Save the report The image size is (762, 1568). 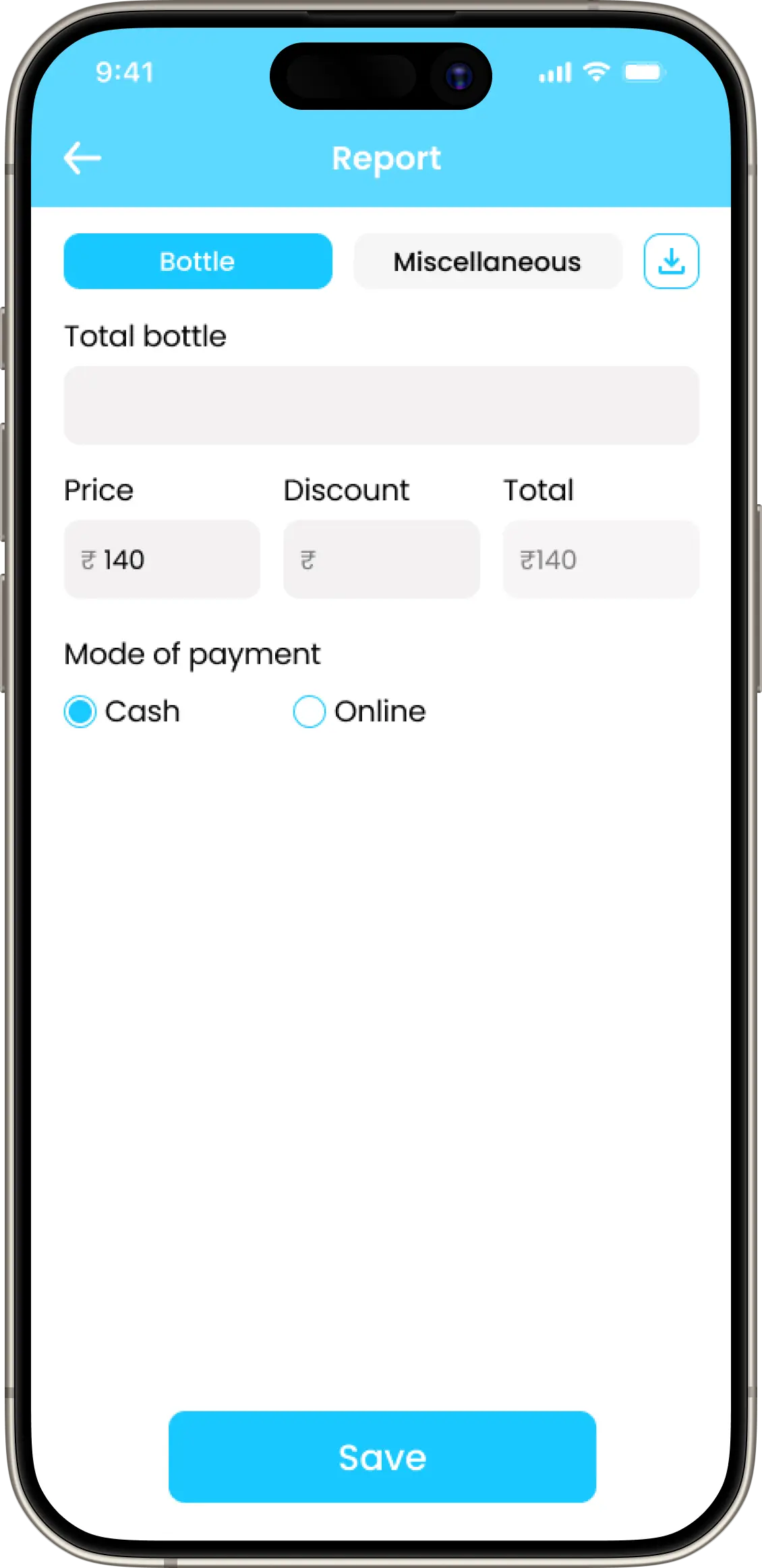click(382, 1457)
